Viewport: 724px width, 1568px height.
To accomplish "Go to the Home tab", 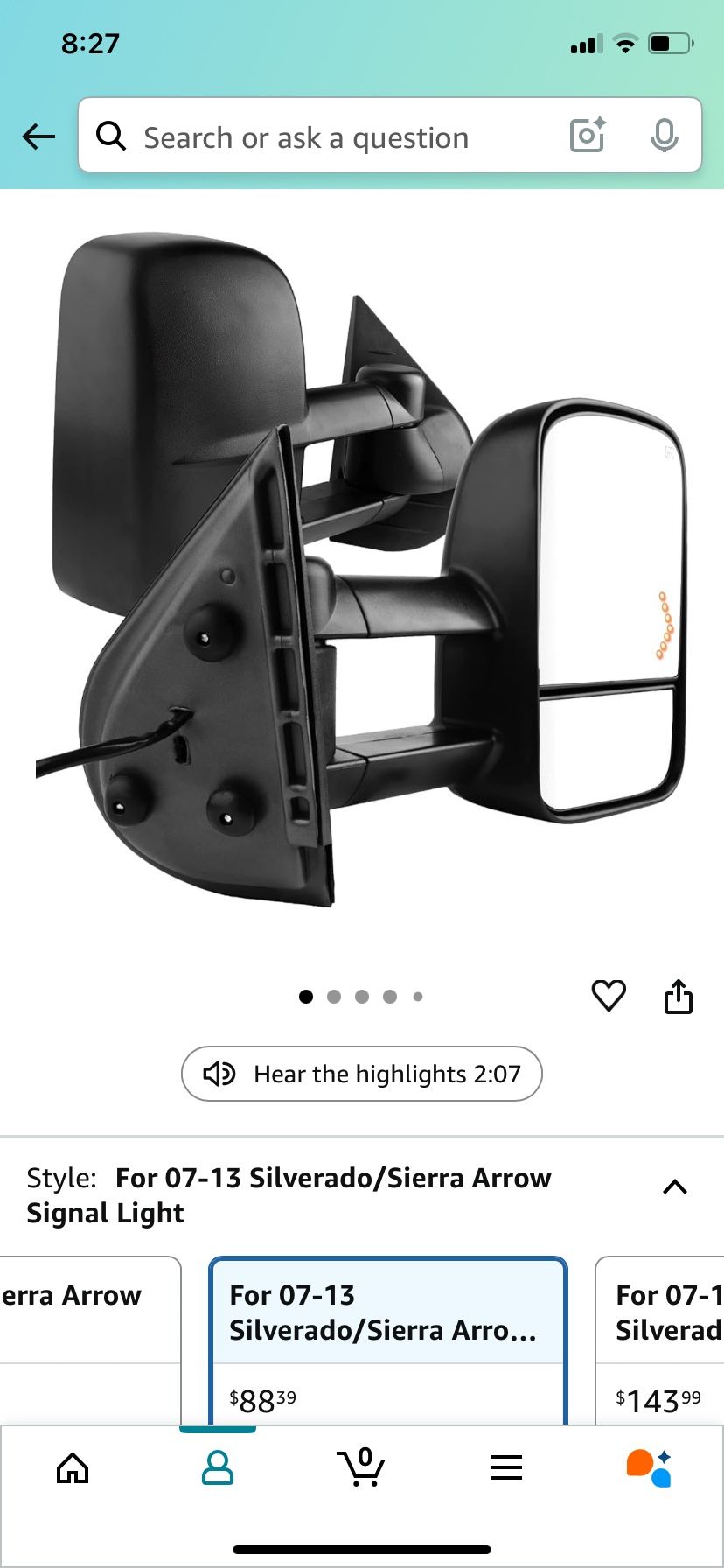I will click(x=73, y=1467).
